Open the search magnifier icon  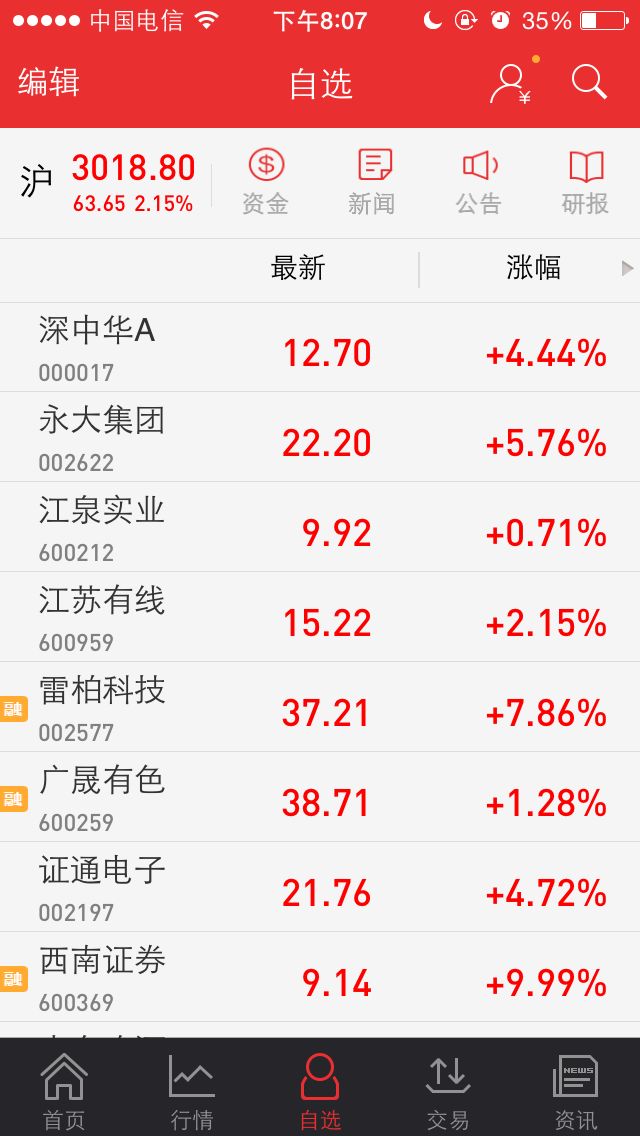pyautogui.click(x=589, y=83)
